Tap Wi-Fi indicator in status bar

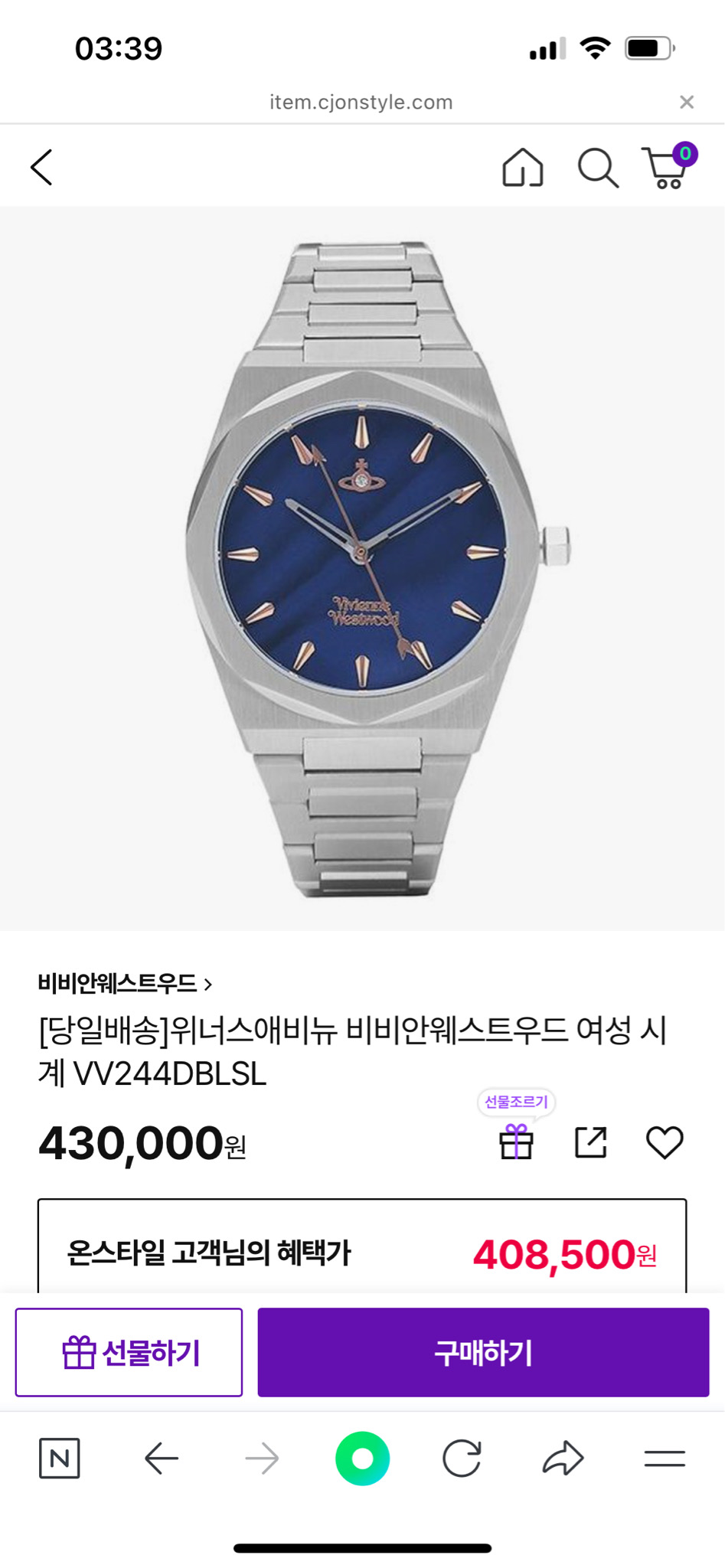[x=597, y=48]
